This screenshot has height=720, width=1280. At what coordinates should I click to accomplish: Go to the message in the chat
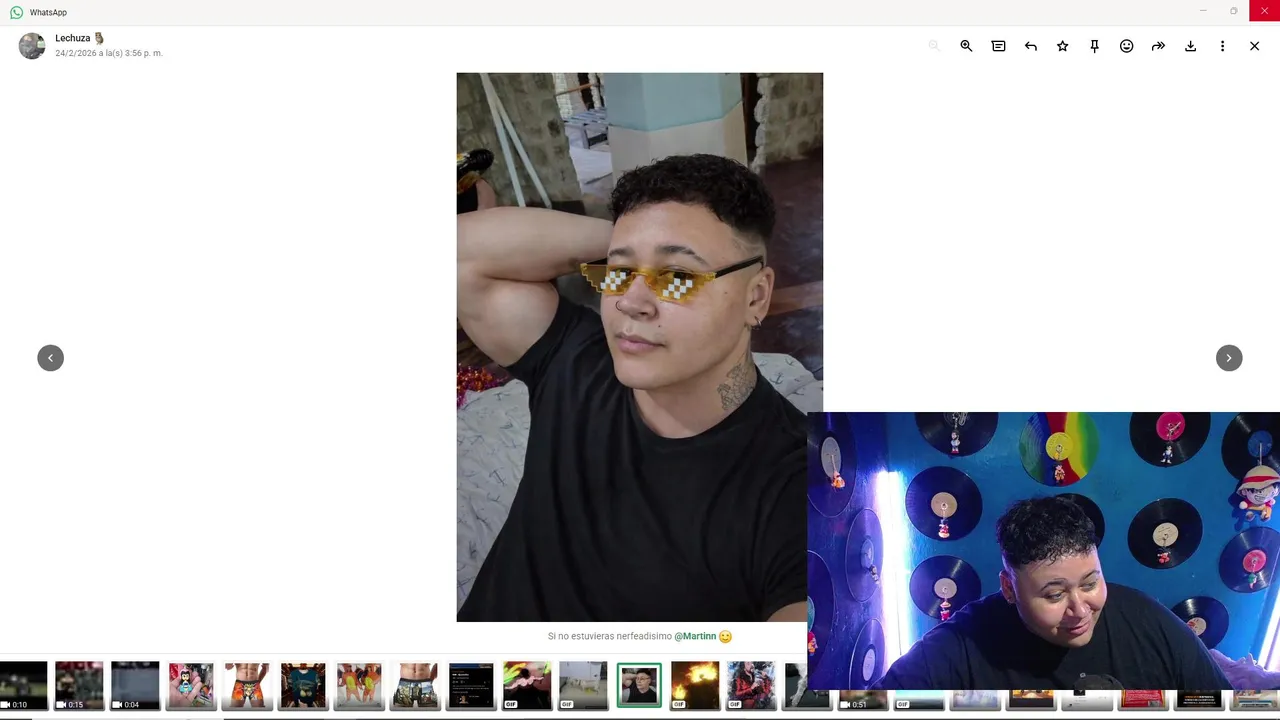point(998,46)
